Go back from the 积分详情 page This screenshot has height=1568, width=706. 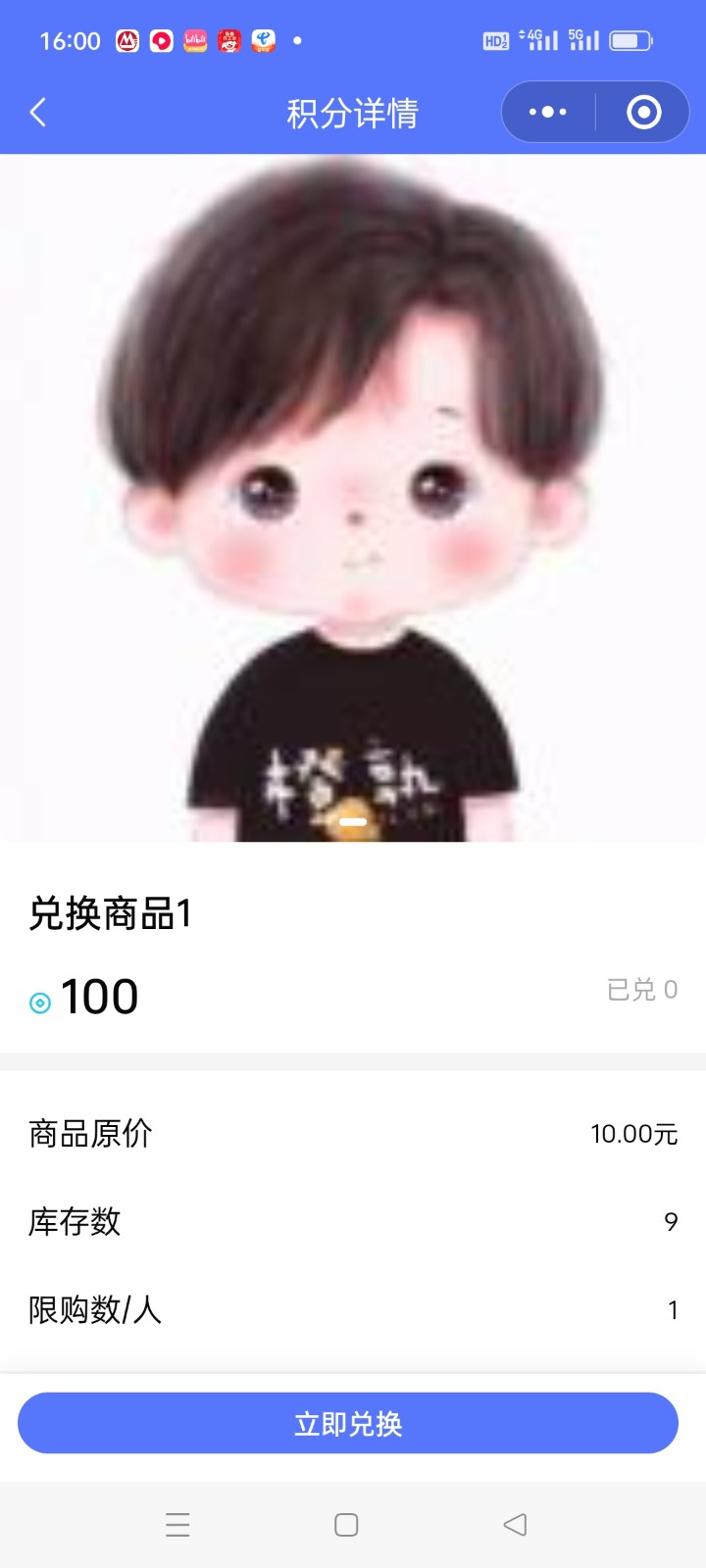(x=38, y=113)
